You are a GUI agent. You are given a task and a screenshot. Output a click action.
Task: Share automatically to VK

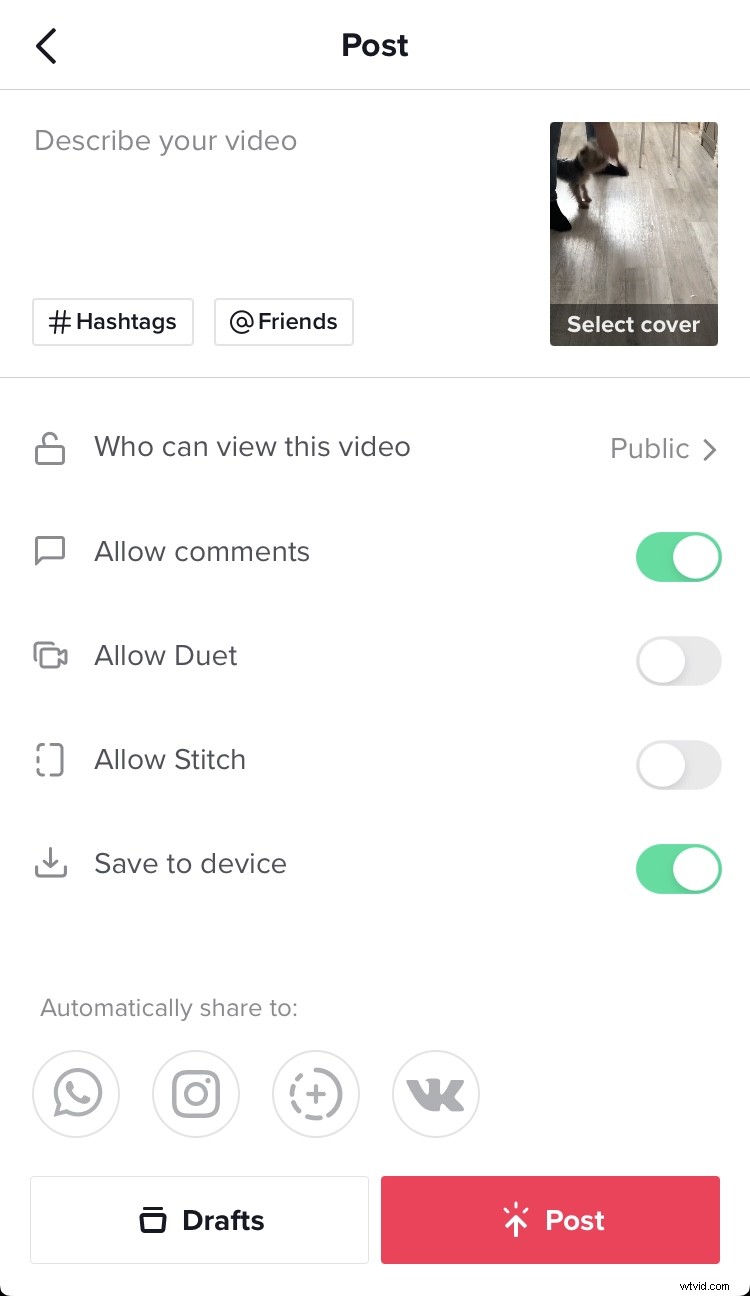[x=436, y=1094]
